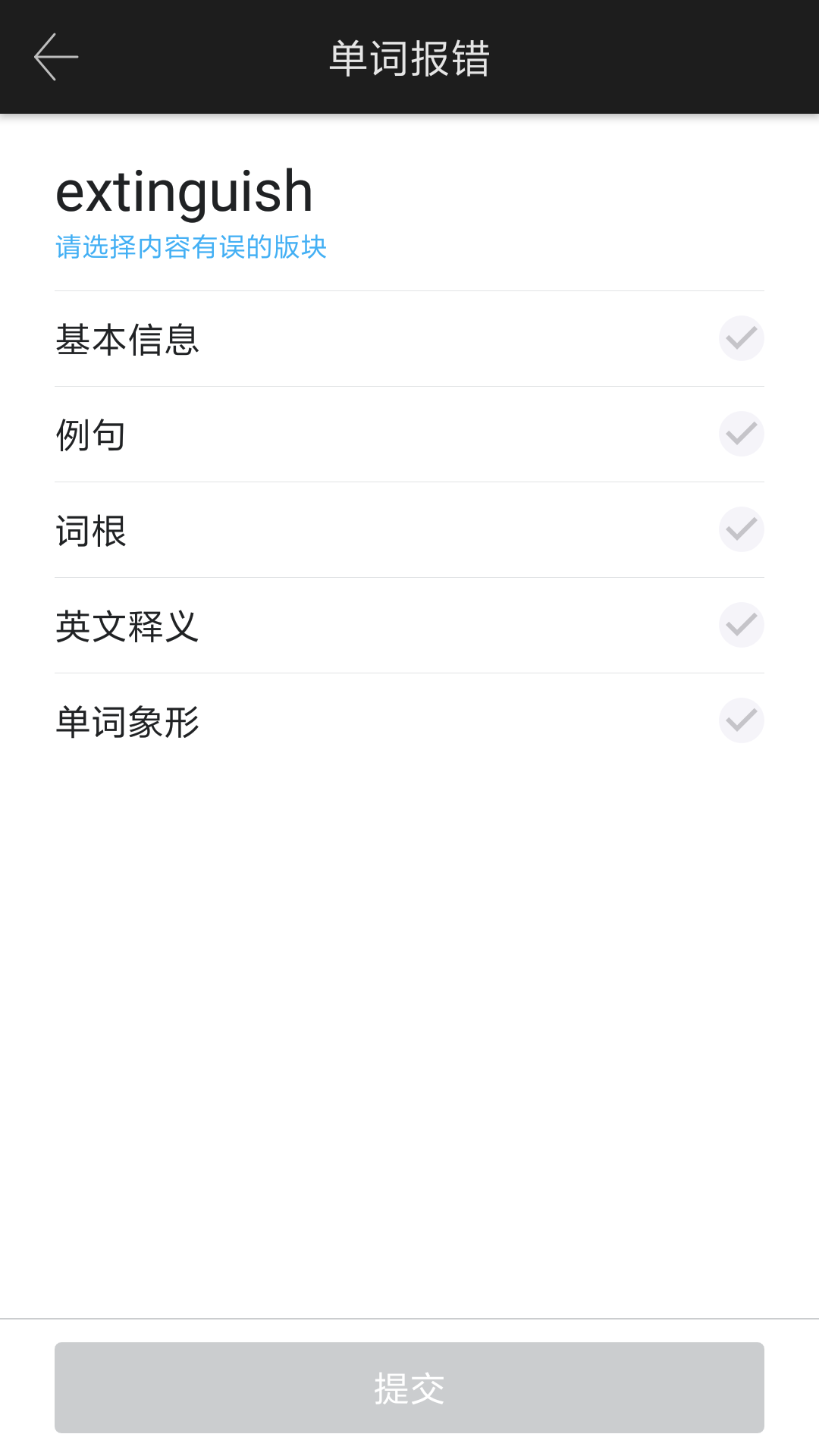Mark 词根 as containing an error
This screenshot has height=1456, width=819.
(x=741, y=529)
